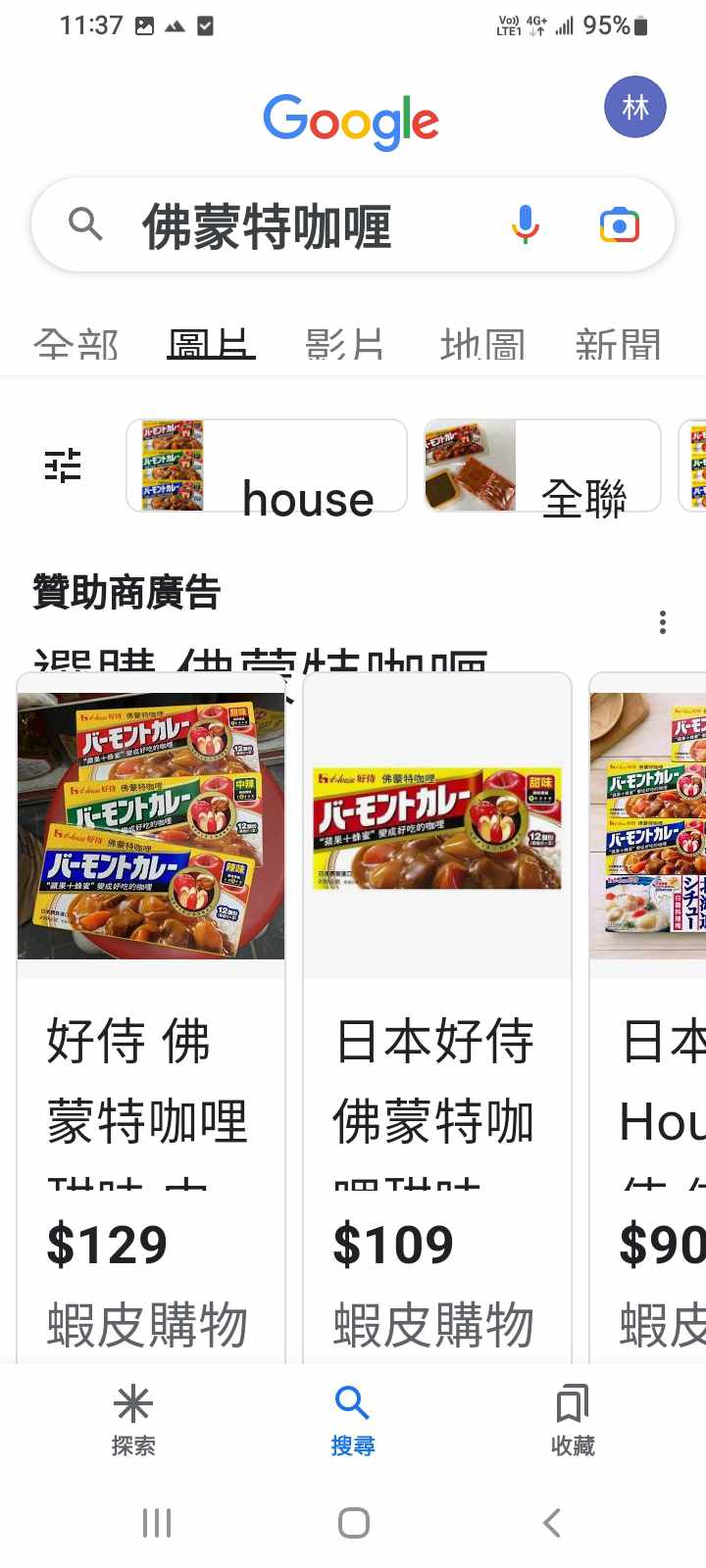The height and width of the screenshot is (1568, 706).
Task: Select the house filter chip
Action: click(x=267, y=466)
